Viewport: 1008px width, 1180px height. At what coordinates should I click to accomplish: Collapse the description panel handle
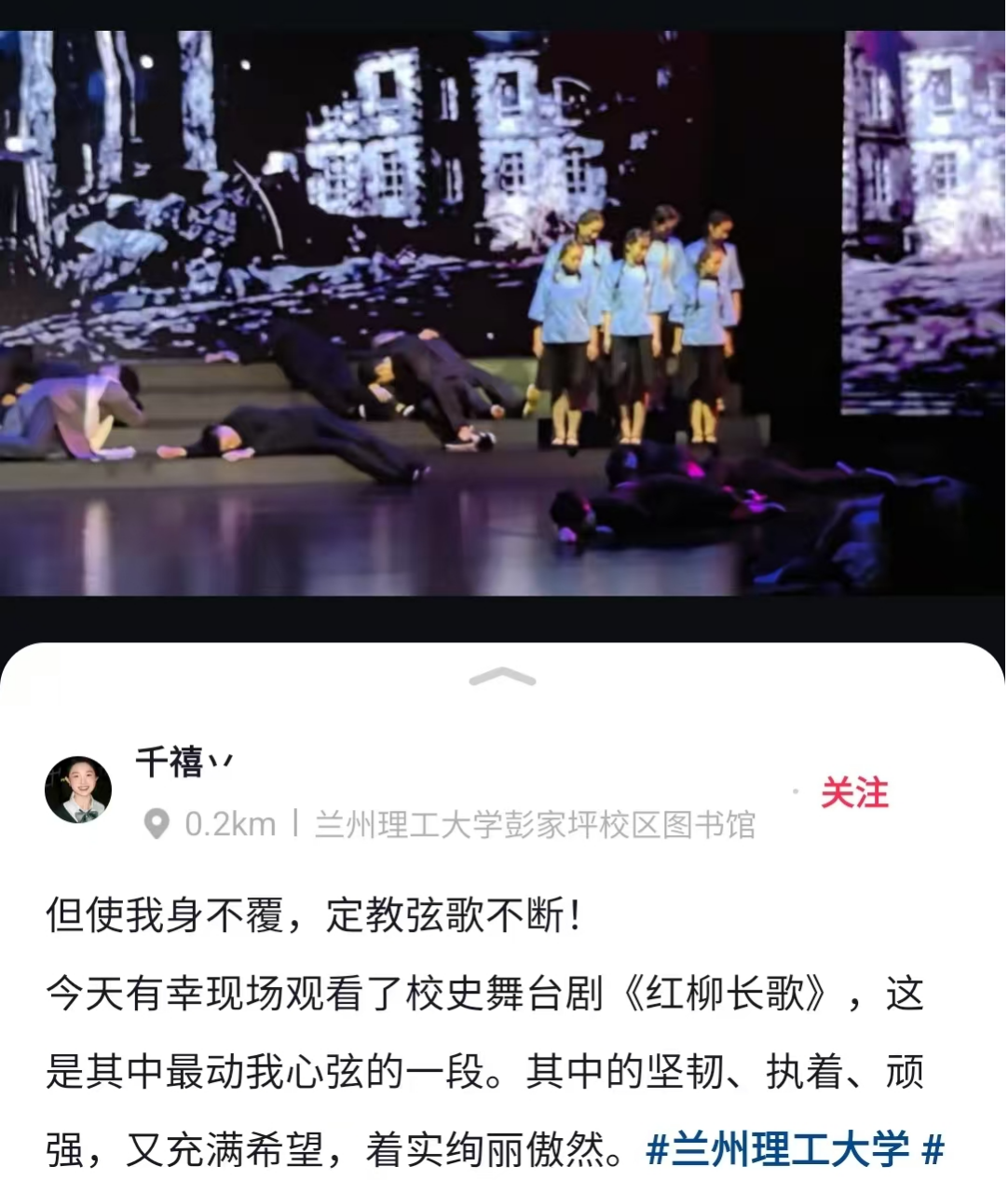coord(503,678)
